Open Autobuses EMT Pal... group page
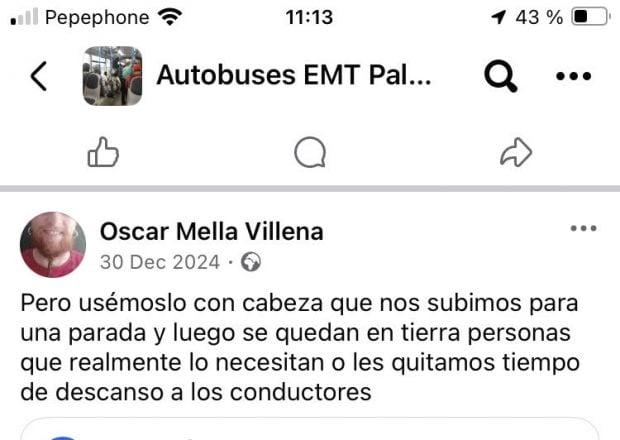Image resolution: width=620 pixels, height=440 pixels. 294,76
